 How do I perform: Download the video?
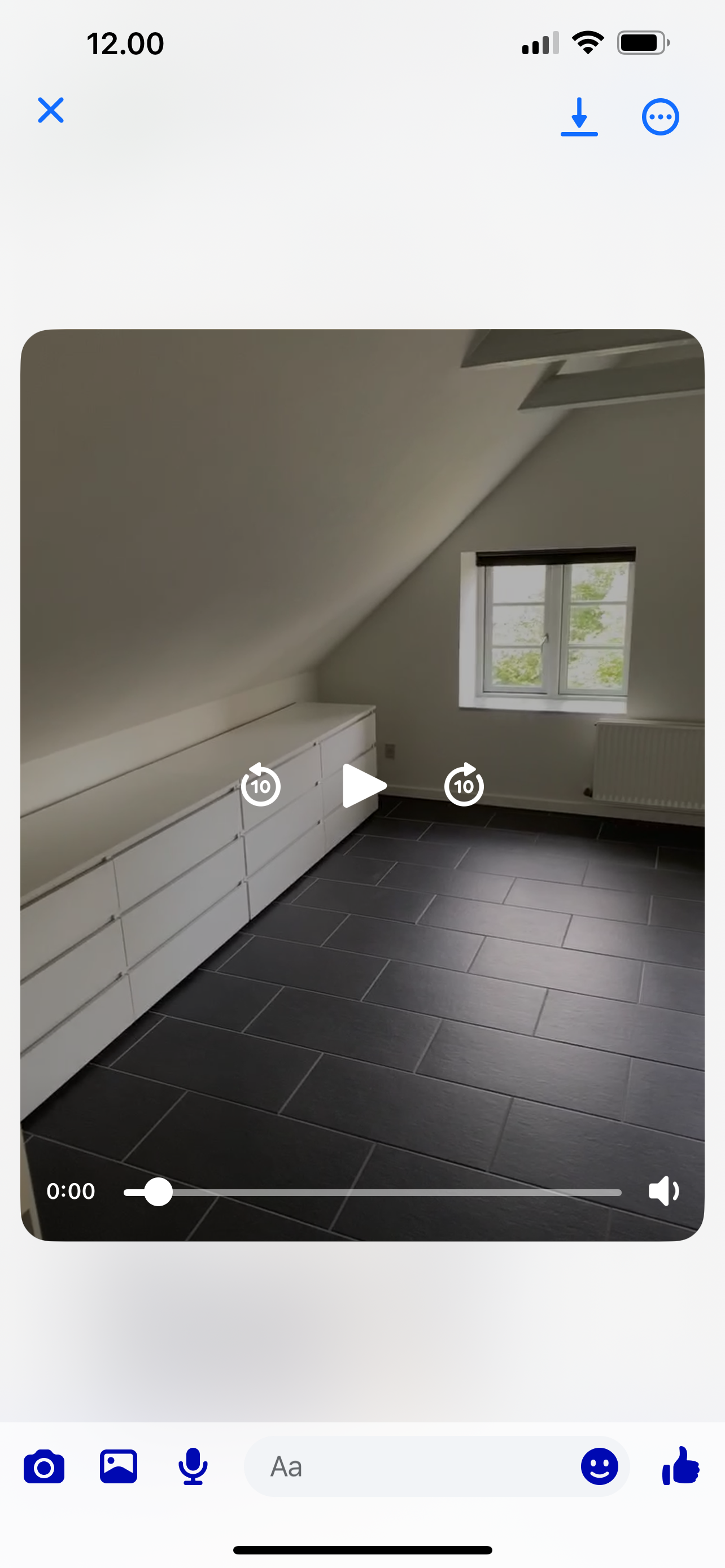579,116
